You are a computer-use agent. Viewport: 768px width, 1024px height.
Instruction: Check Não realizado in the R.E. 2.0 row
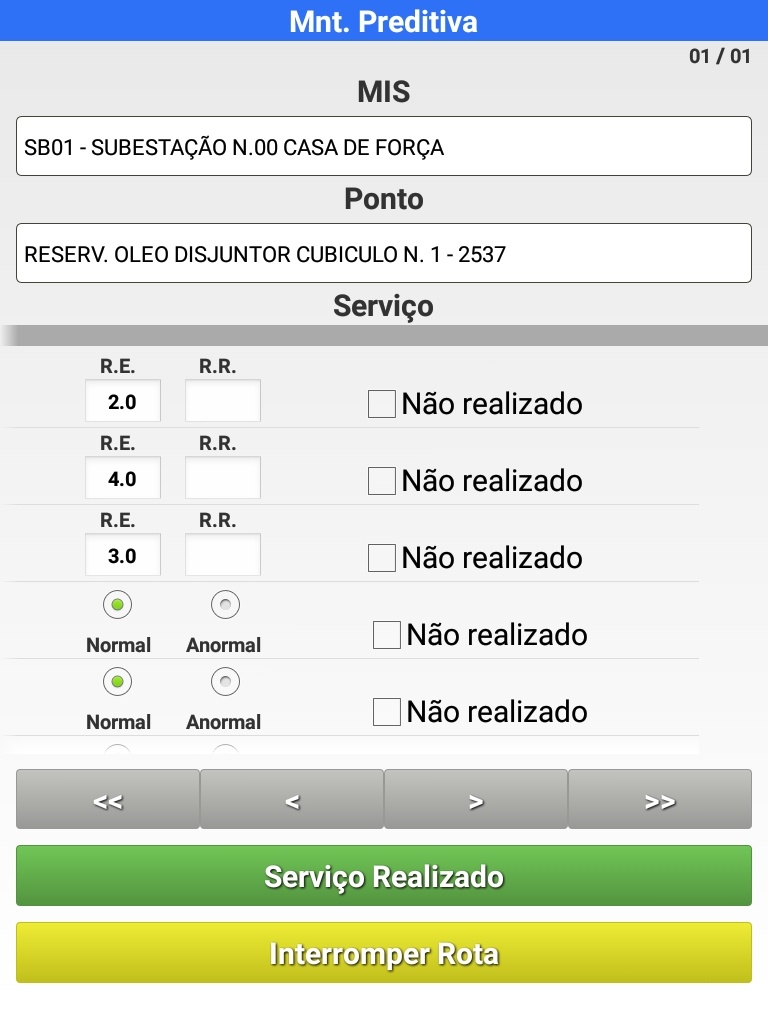[x=382, y=404]
